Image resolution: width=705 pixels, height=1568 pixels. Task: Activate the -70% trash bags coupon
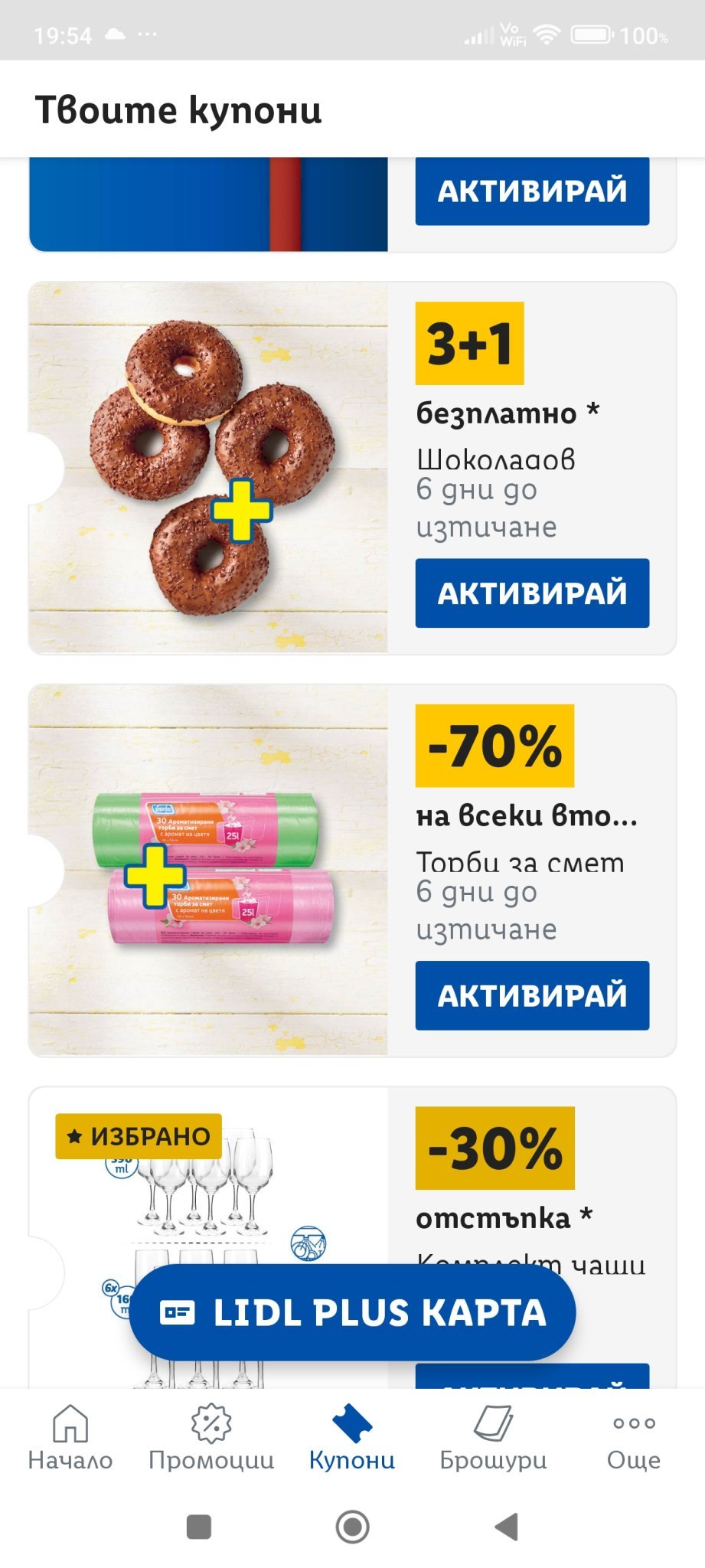(532, 995)
